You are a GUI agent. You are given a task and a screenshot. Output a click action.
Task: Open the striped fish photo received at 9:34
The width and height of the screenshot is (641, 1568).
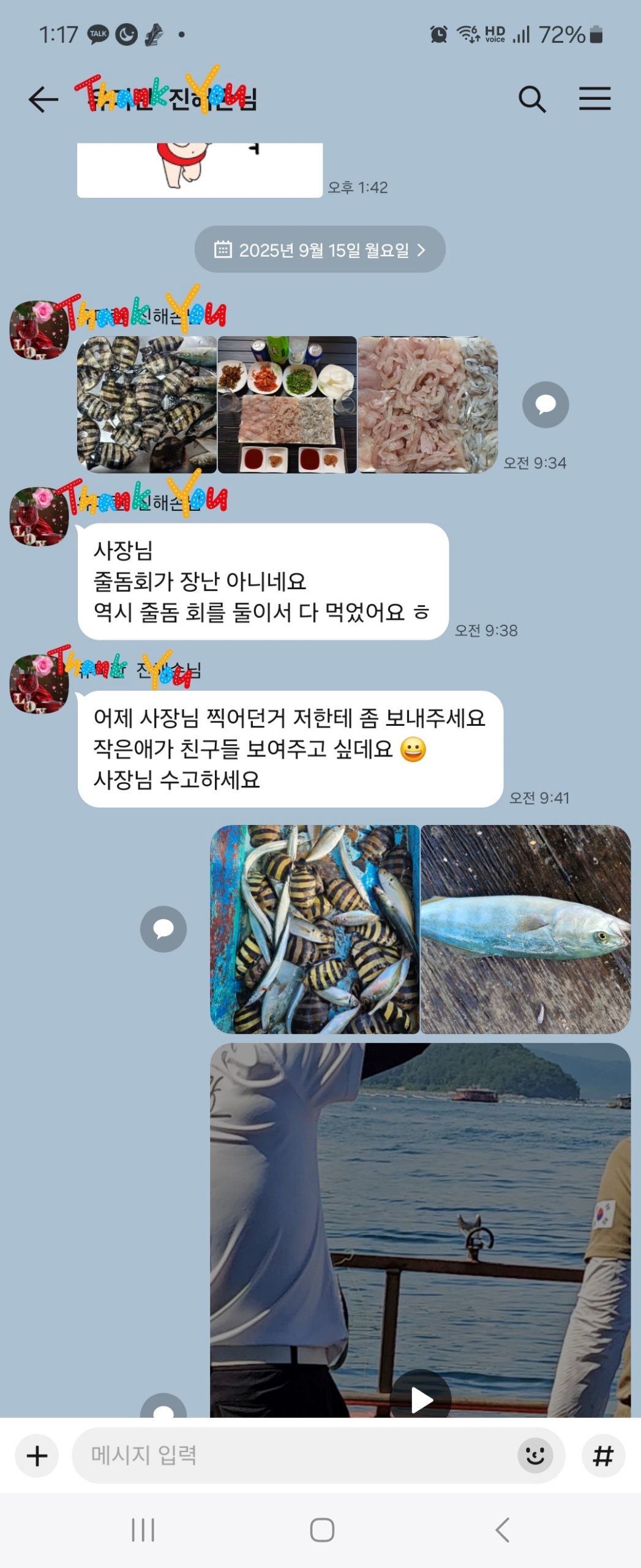pyautogui.click(x=147, y=405)
